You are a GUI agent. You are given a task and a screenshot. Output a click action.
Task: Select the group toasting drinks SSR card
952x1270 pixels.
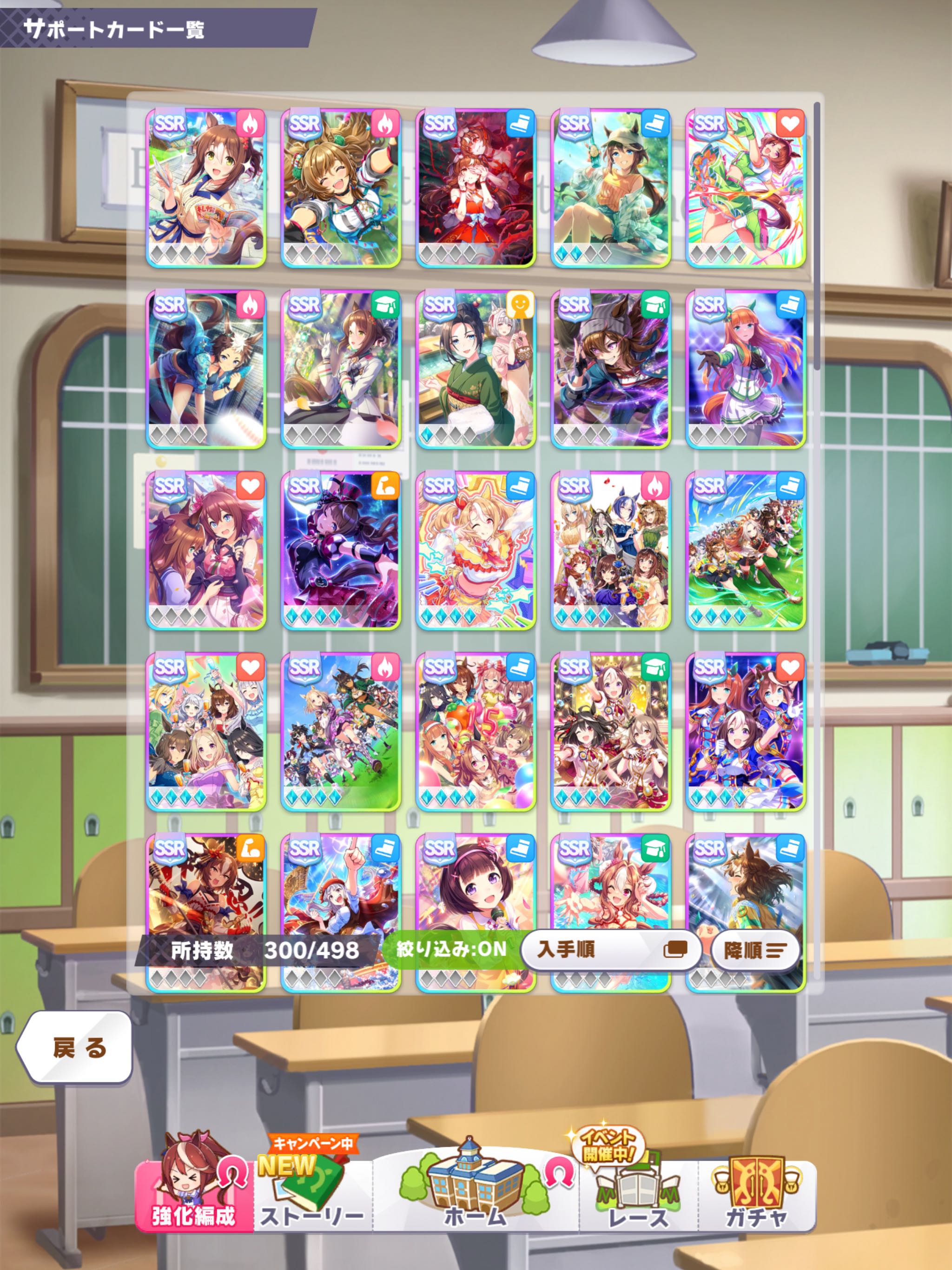point(205,731)
